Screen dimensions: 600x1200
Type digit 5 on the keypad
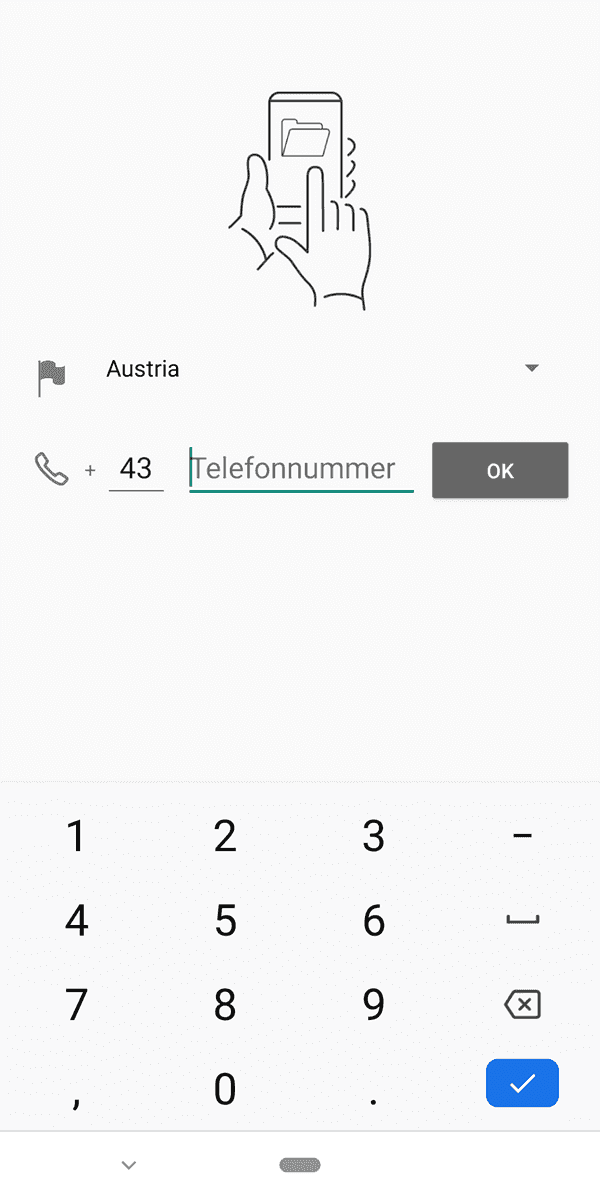point(225,921)
